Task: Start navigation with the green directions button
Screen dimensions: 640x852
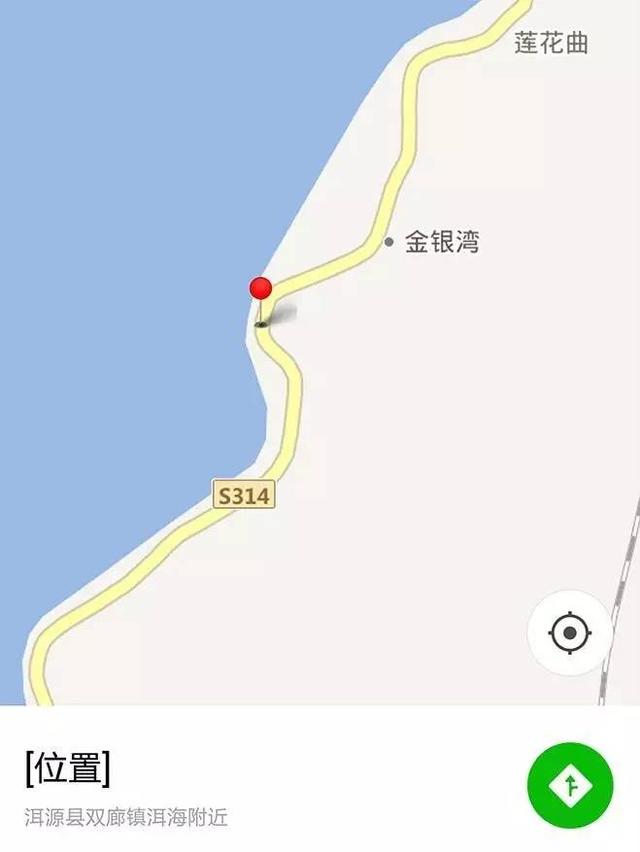Action: click(x=570, y=785)
